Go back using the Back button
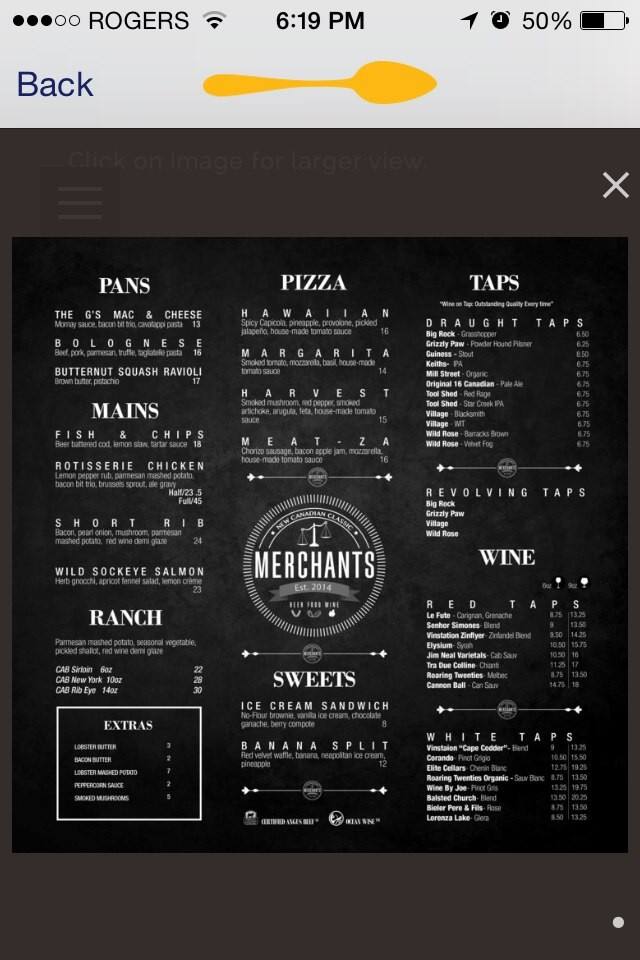 point(55,85)
